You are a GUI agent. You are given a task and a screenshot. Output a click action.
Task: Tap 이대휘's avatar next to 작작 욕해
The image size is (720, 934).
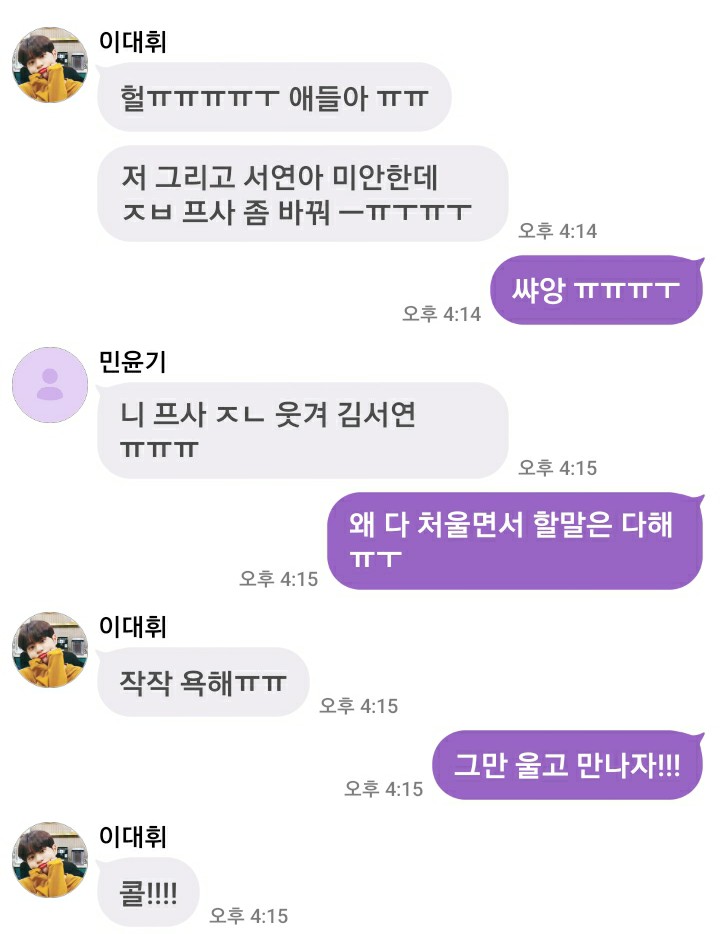(50, 650)
